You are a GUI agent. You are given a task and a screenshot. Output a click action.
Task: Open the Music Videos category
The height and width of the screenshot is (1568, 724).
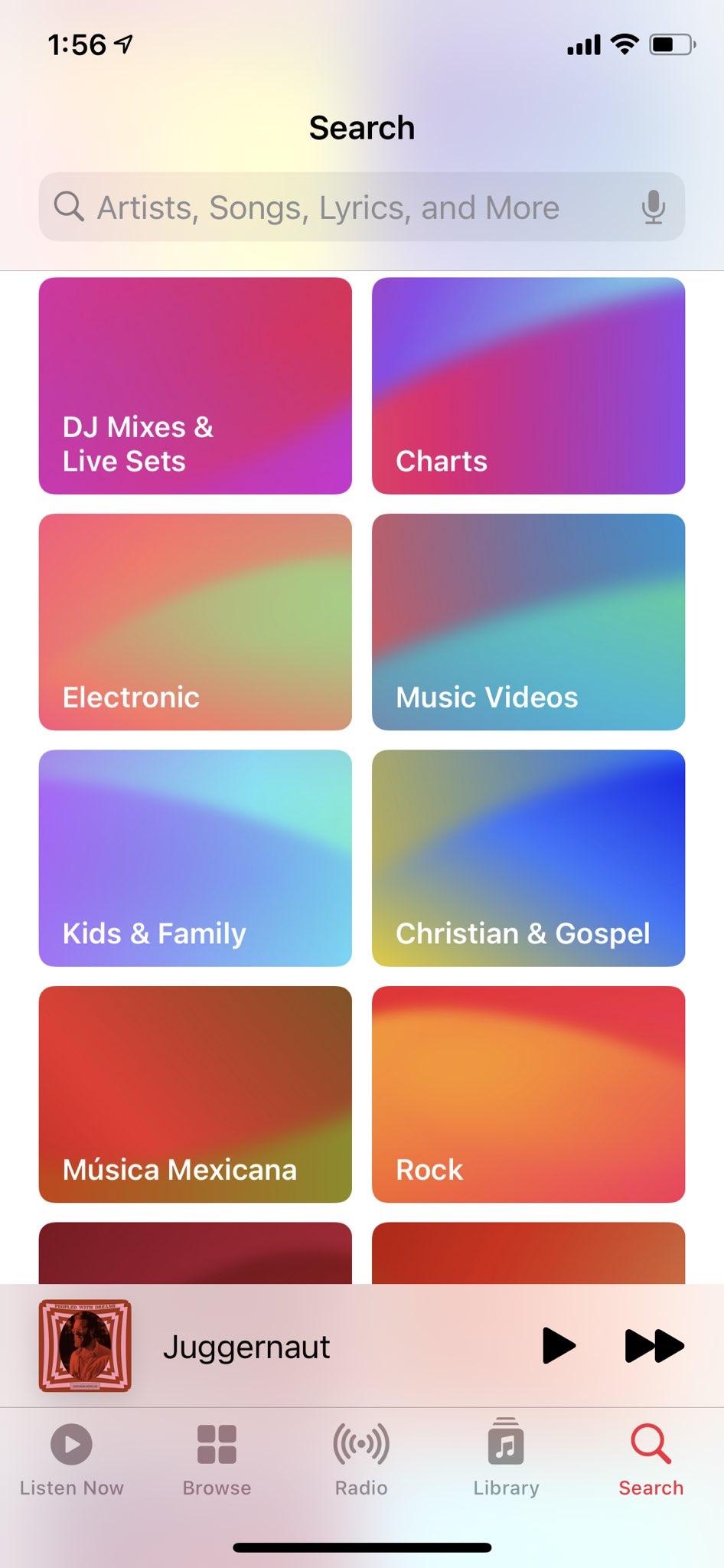(528, 622)
